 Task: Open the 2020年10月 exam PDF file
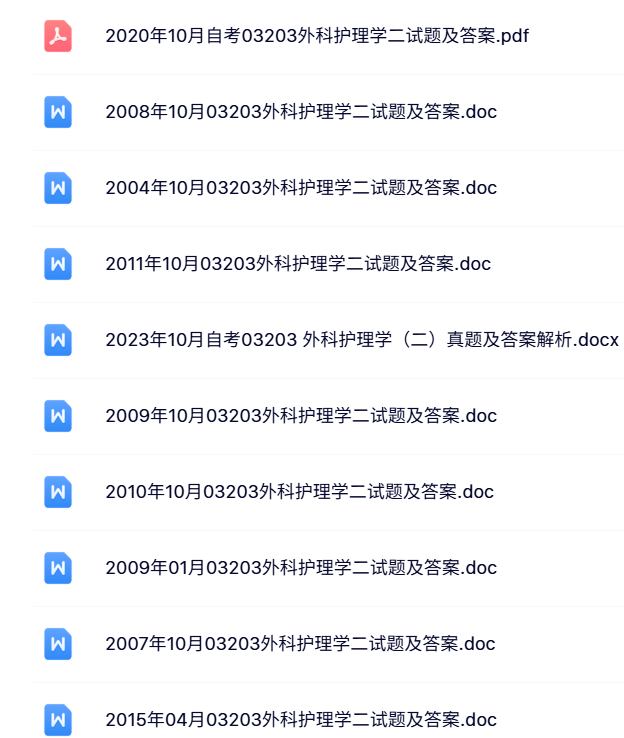[x=316, y=36]
